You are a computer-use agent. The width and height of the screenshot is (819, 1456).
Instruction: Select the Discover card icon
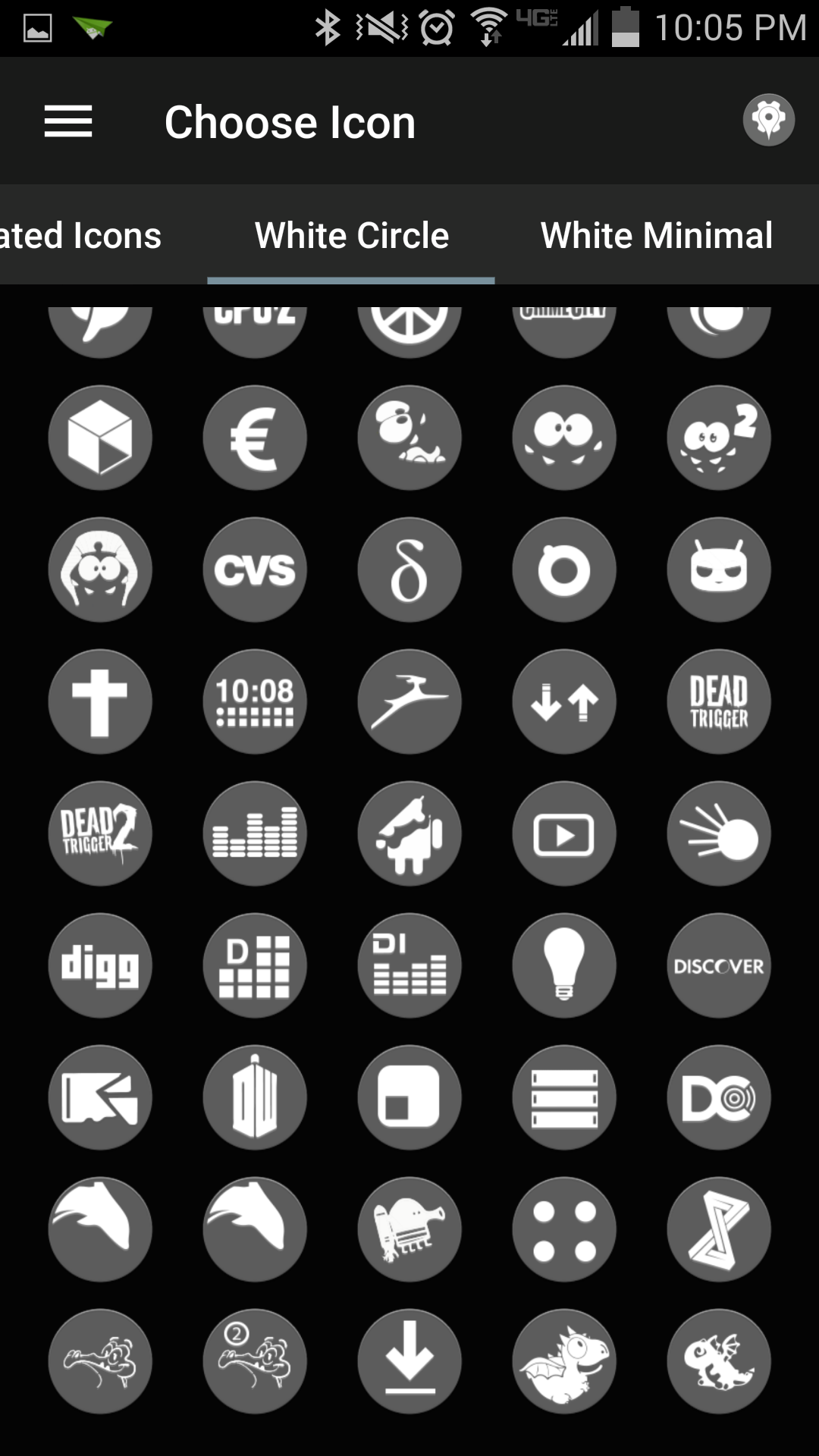pos(719,965)
